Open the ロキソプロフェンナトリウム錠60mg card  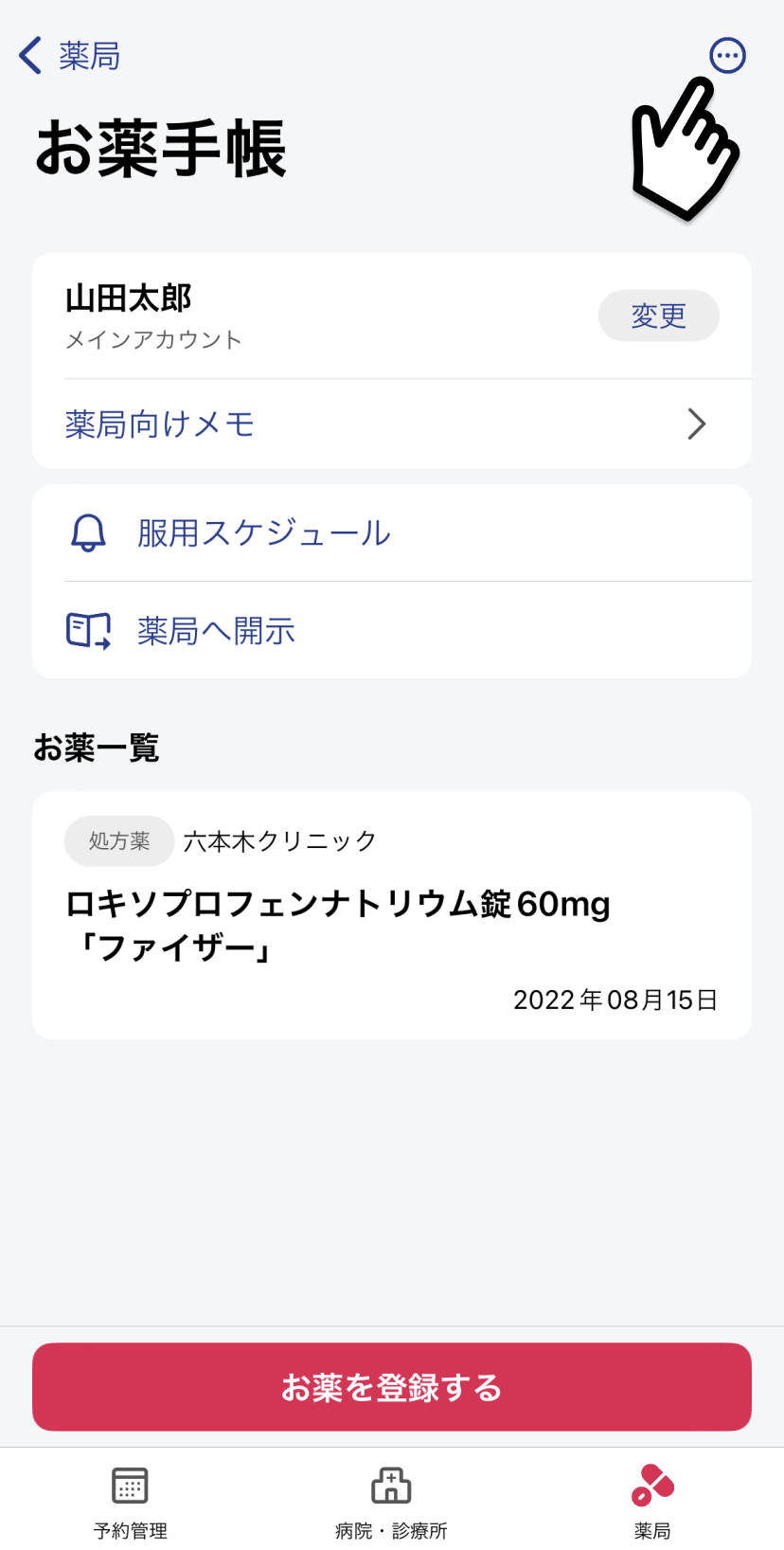click(x=392, y=915)
